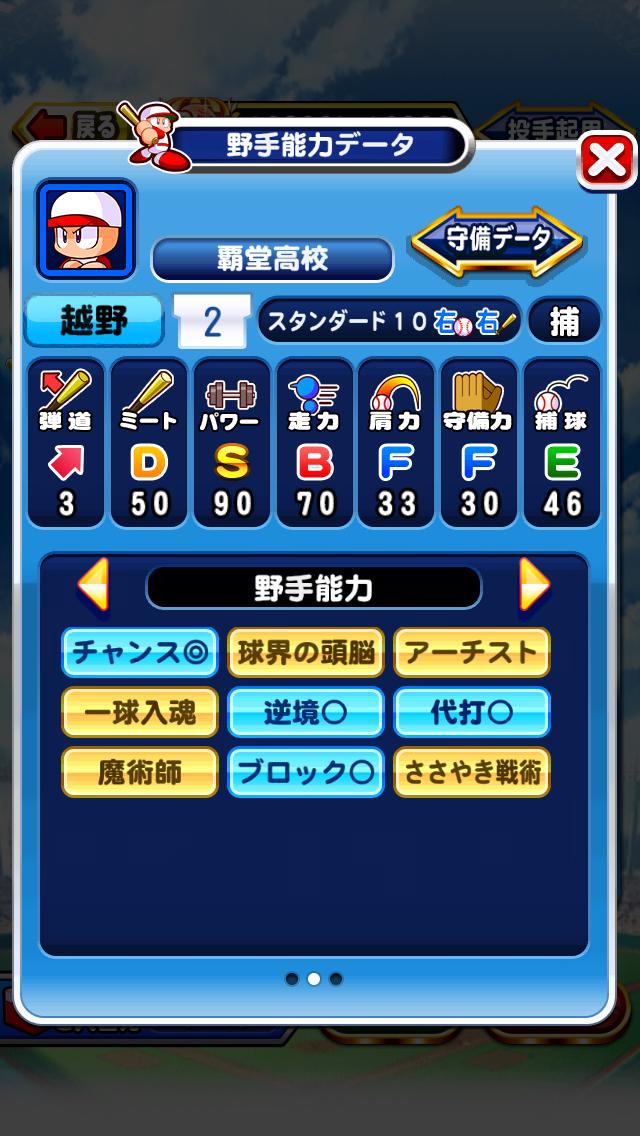
Task: Open the アーチスト ability
Action: point(471,652)
